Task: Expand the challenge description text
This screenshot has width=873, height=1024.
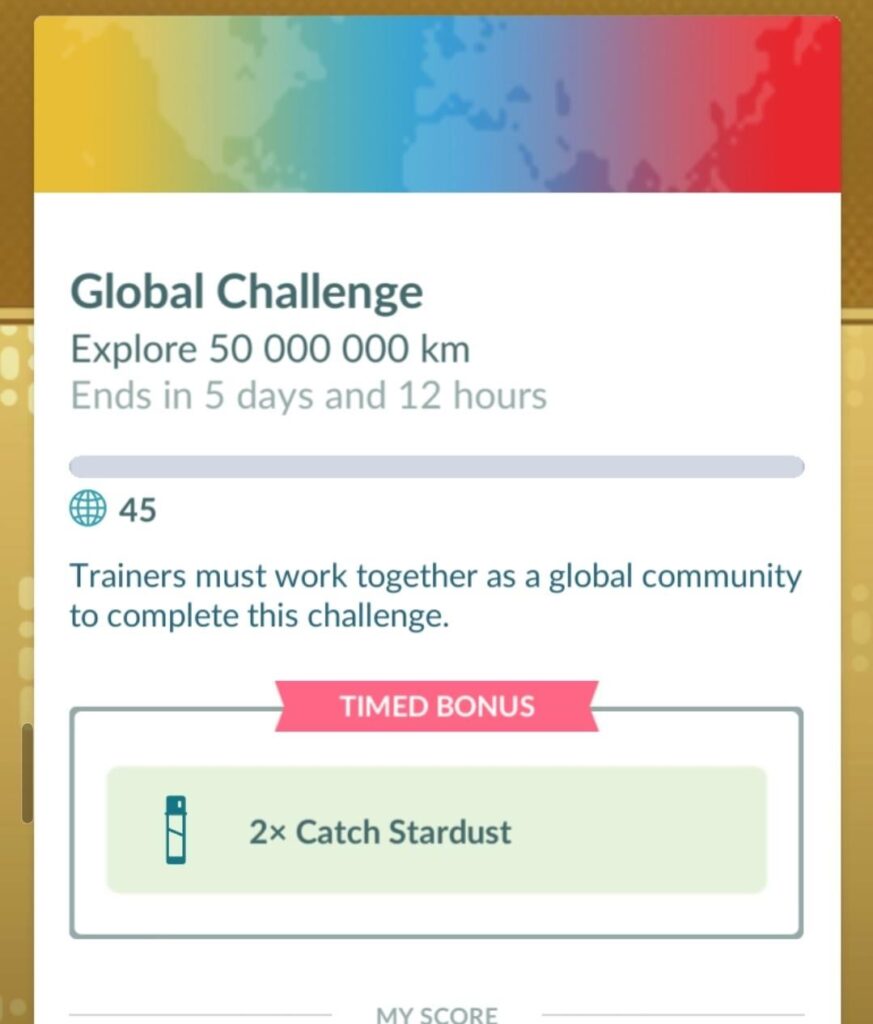Action: (436, 595)
